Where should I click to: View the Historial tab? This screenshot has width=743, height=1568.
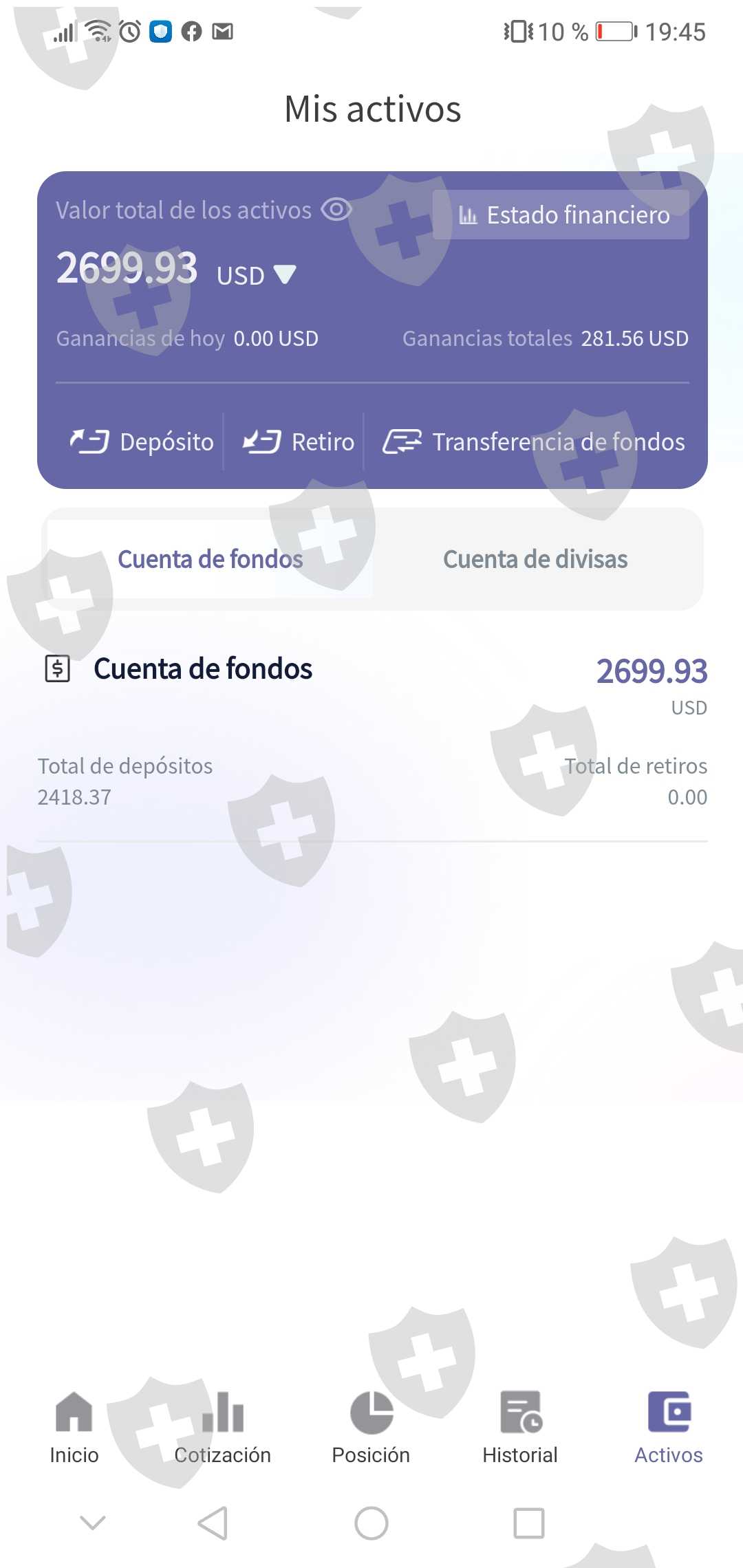tap(520, 1428)
